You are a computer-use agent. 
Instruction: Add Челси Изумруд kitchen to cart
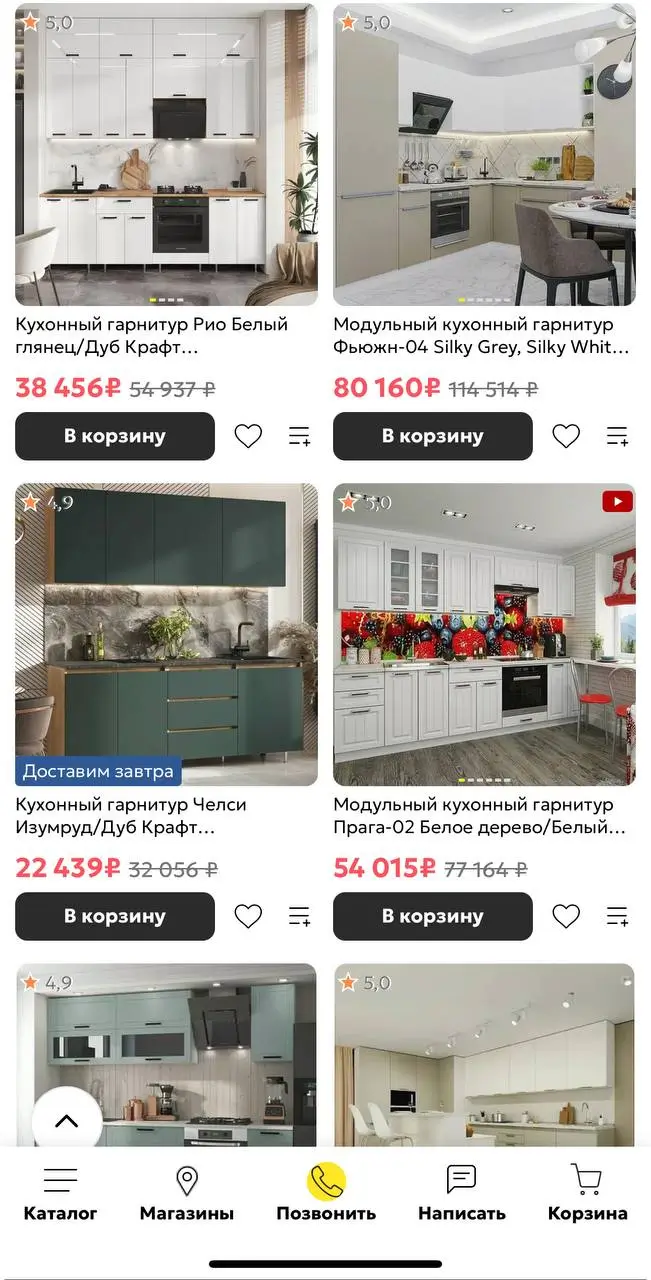pyautogui.click(x=115, y=916)
